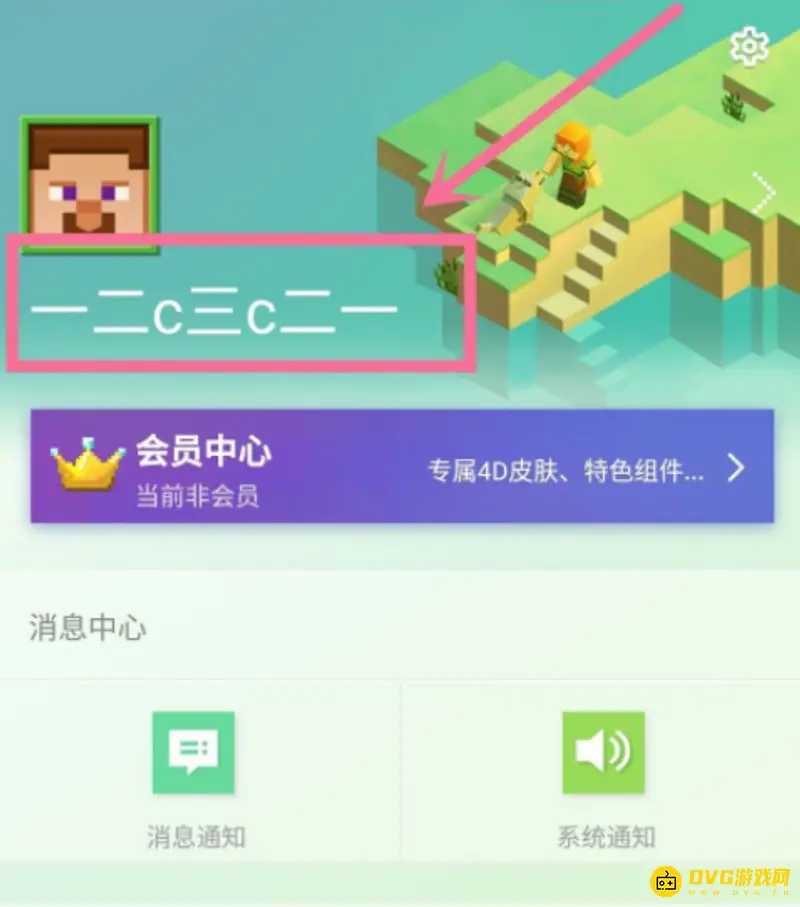
Task: Tap the Steve profile avatar
Action: [x=90, y=184]
